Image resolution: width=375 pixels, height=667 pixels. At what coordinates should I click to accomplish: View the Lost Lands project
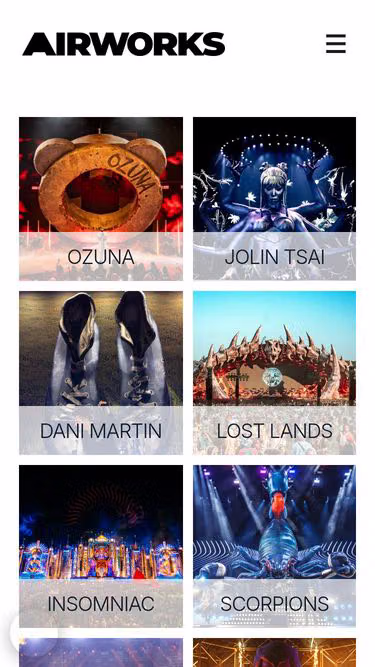coord(274,373)
